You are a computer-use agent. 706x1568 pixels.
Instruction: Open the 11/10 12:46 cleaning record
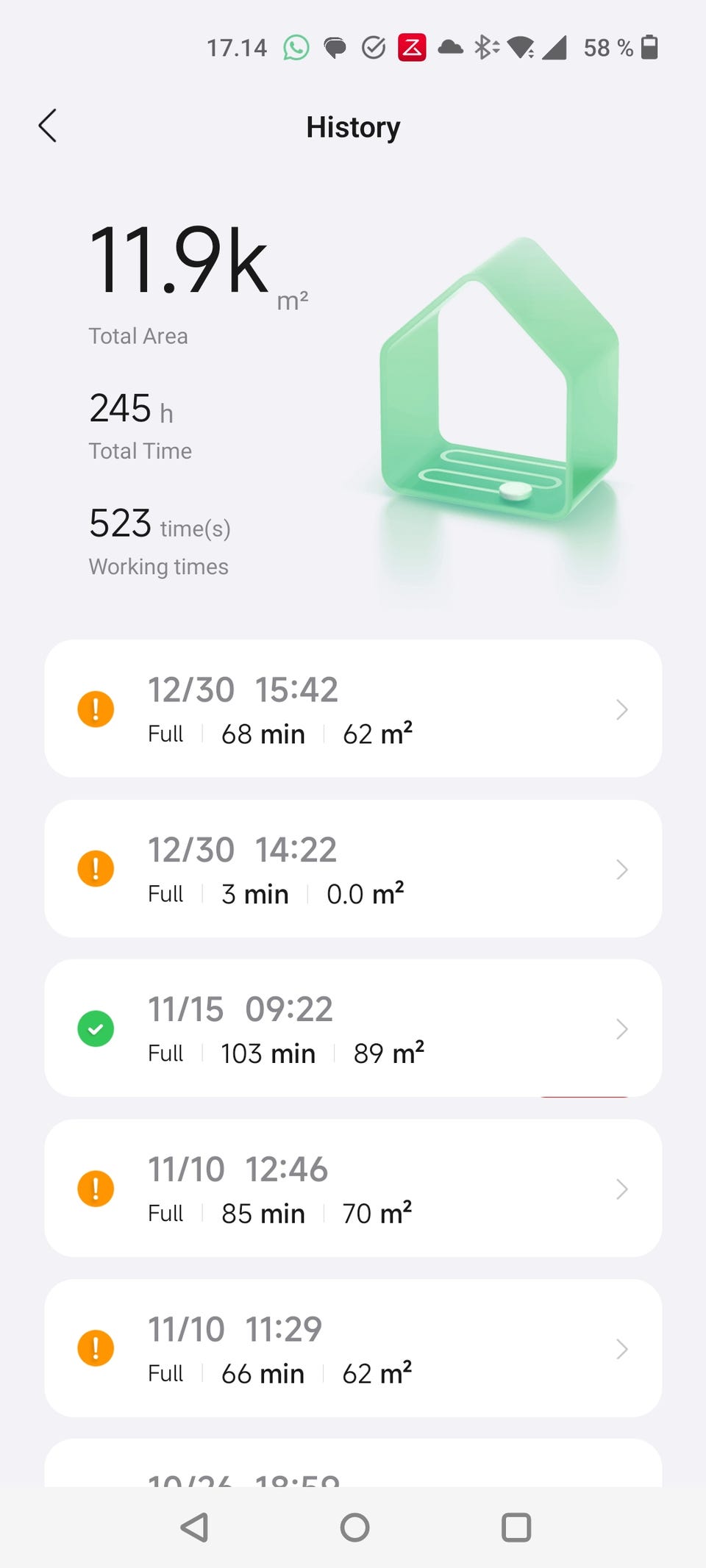coord(353,1189)
